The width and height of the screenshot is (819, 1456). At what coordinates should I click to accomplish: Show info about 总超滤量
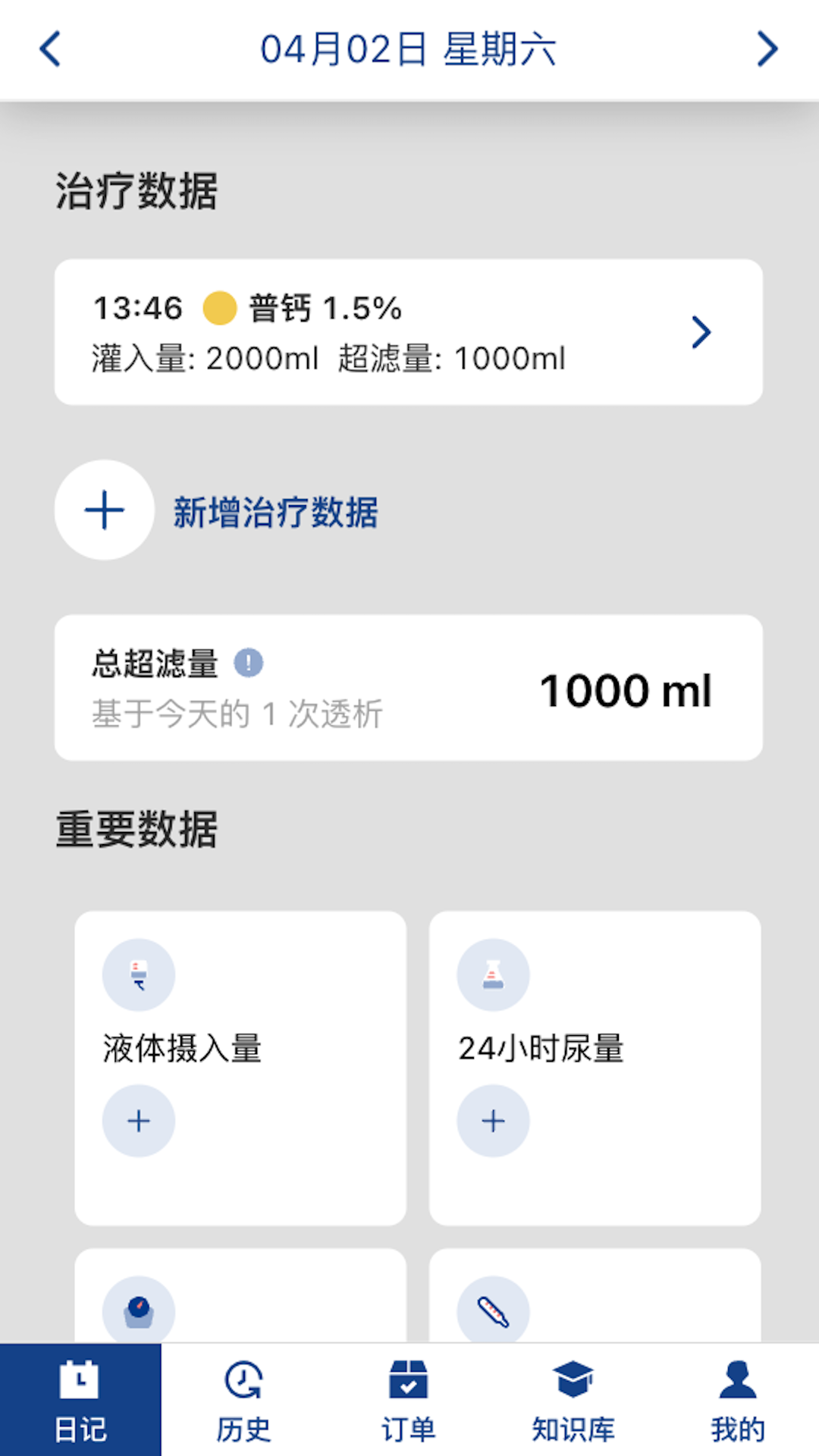click(x=248, y=663)
